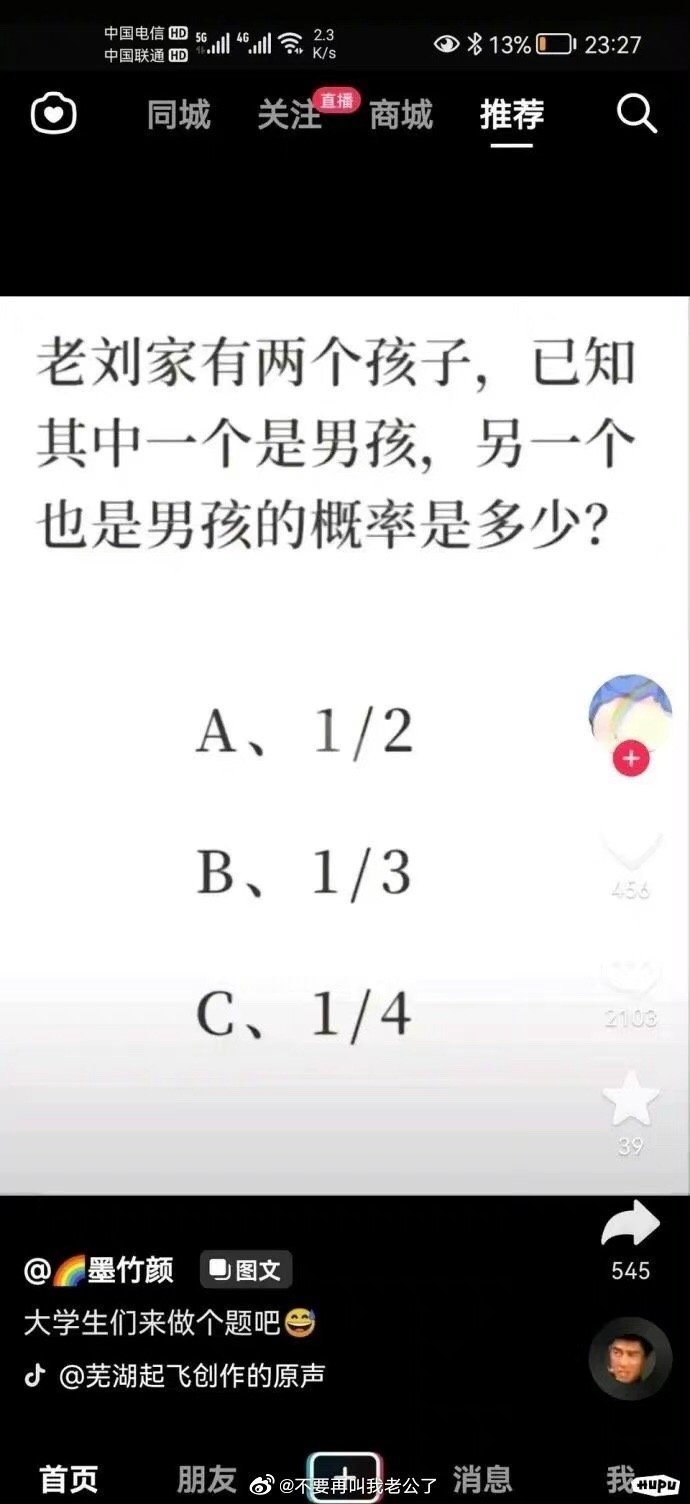Open the search magnifier
Screen dimensions: 690x1504
click(636, 115)
